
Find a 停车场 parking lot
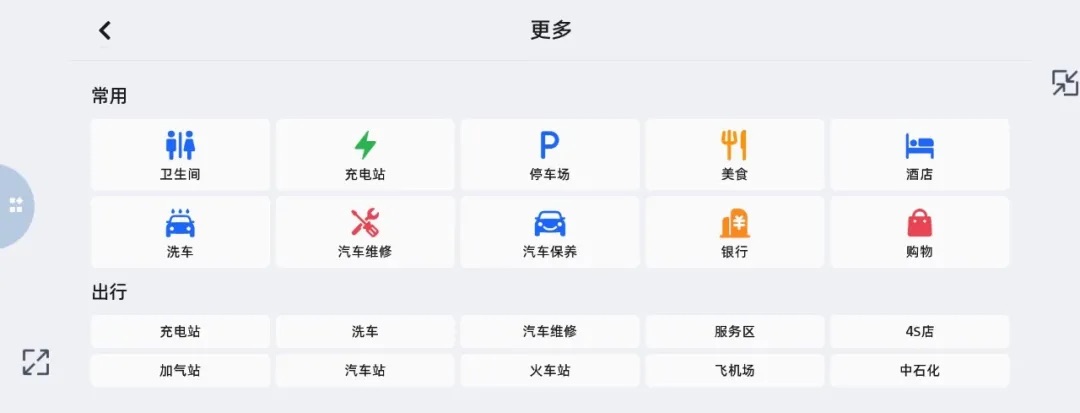[550, 155]
